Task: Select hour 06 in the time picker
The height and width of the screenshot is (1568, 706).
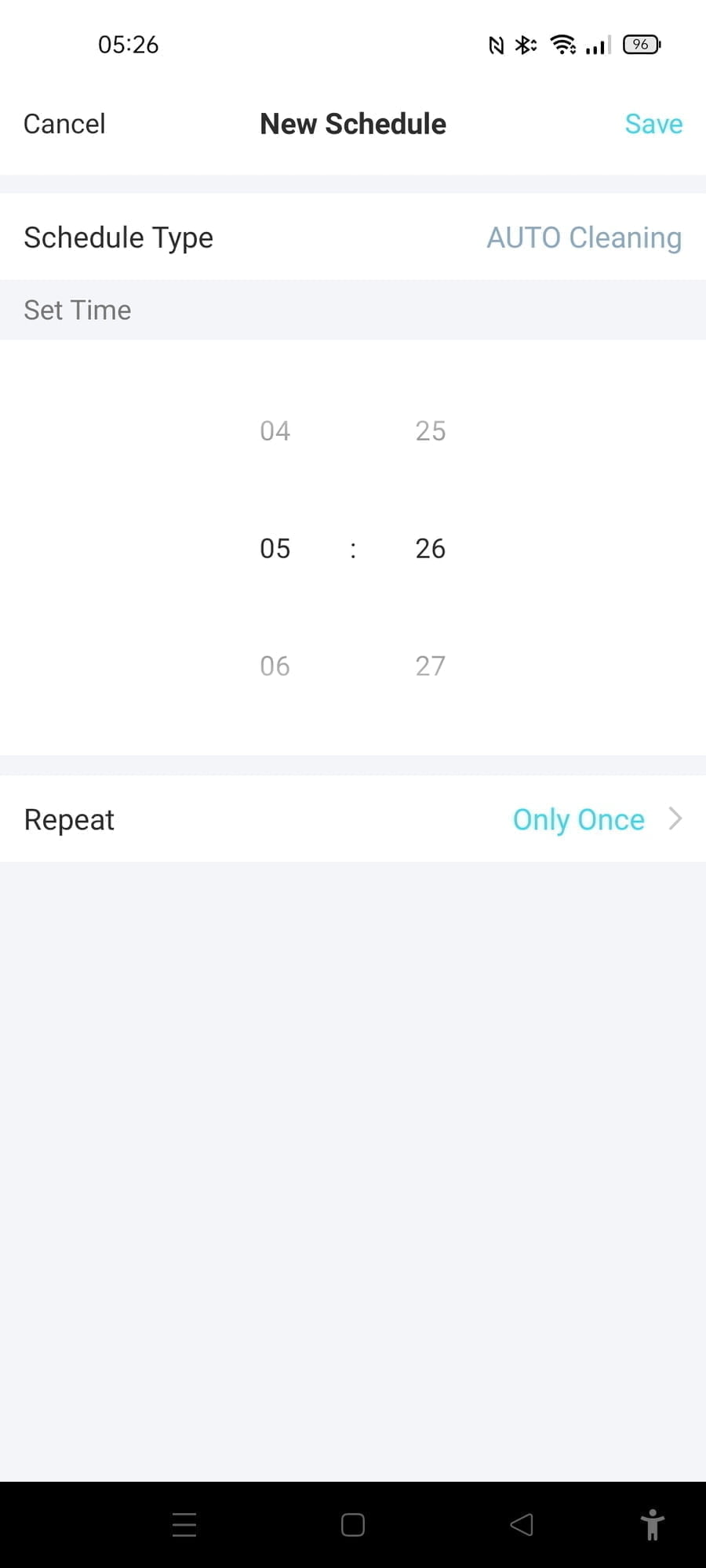Action: pos(275,666)
